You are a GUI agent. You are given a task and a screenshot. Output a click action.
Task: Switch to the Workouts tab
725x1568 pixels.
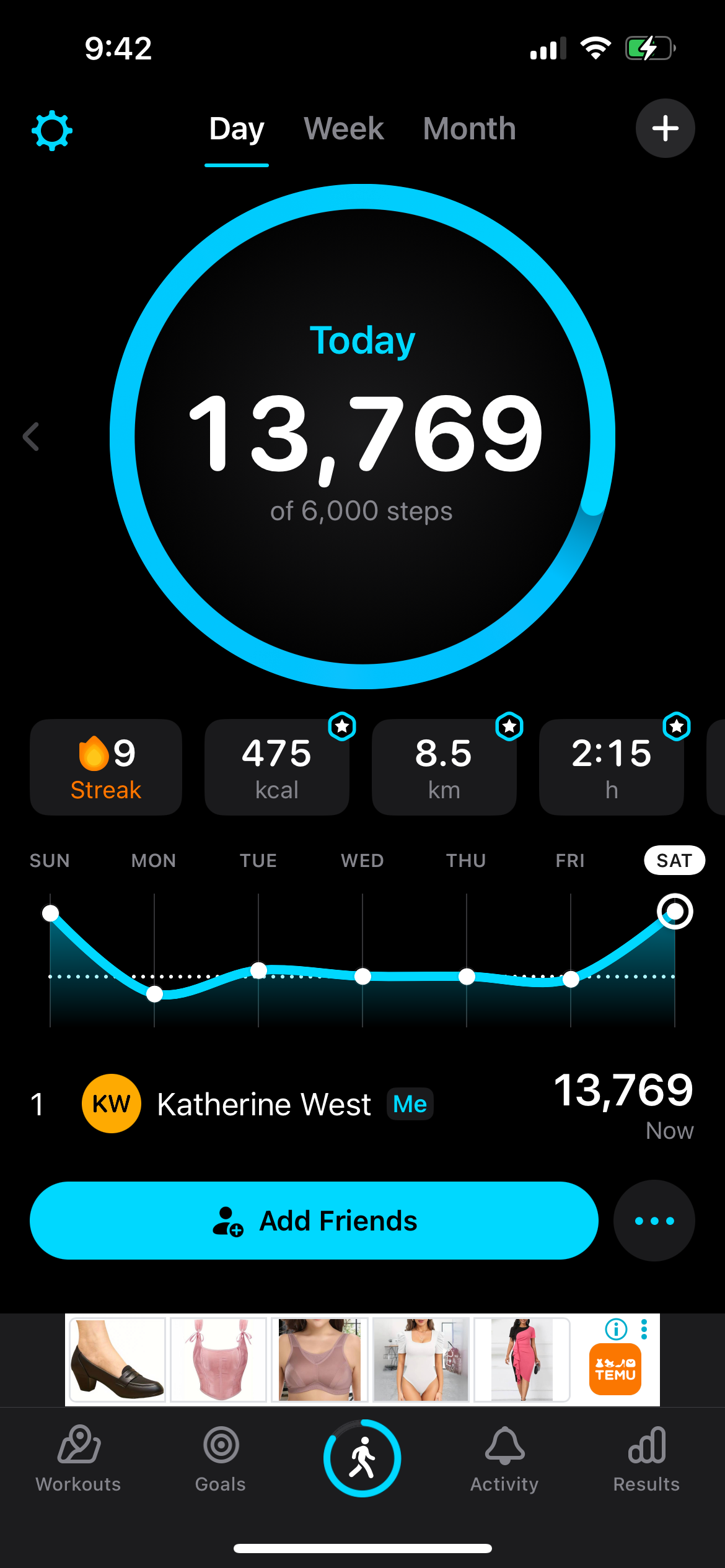click(x=78, y=1457)
